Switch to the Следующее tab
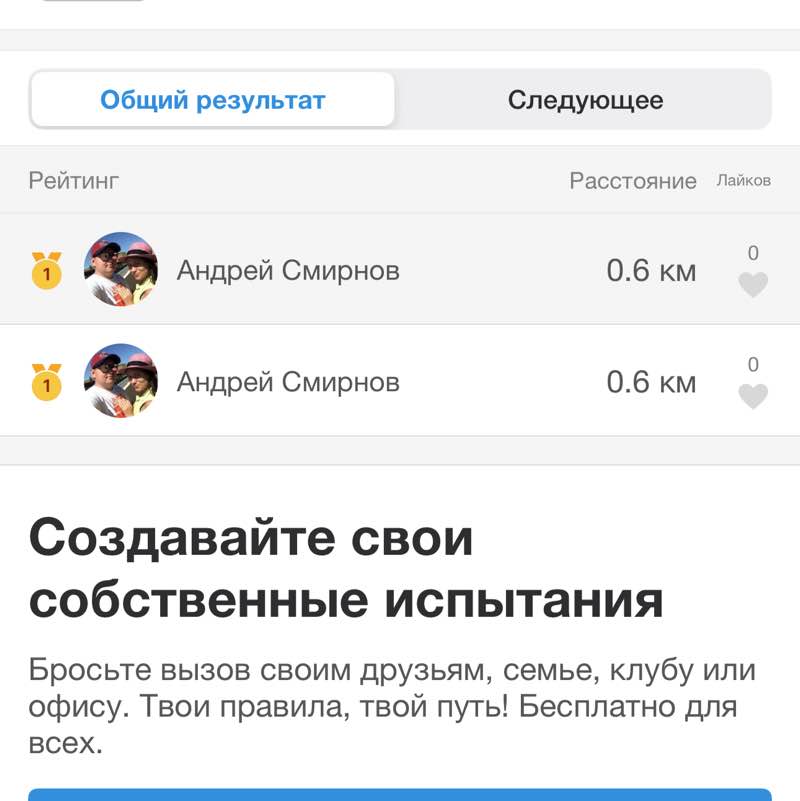The image size is (800, 801). coord(587,99)
